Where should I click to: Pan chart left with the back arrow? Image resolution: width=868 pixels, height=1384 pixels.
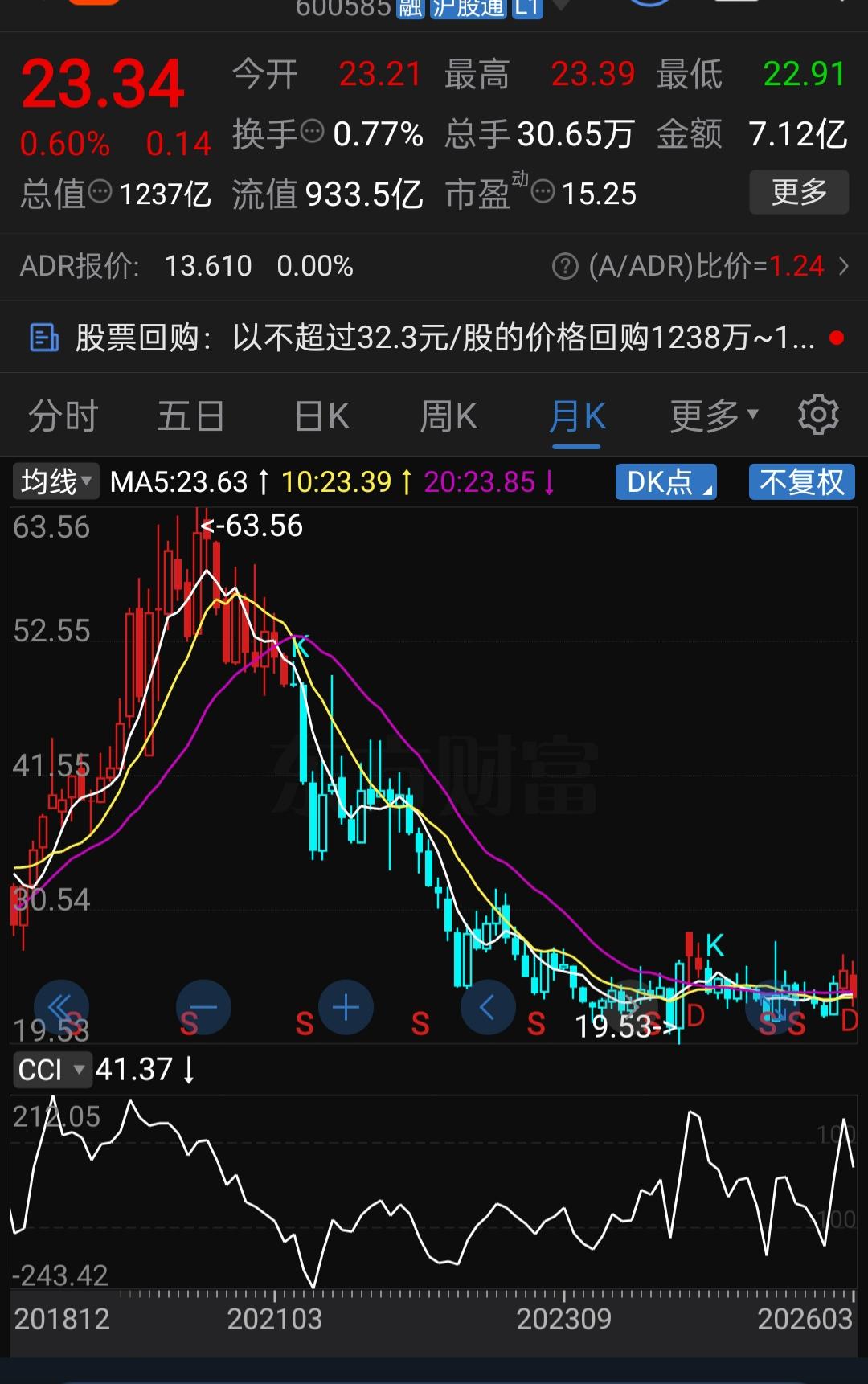[x=488, y=1007]
